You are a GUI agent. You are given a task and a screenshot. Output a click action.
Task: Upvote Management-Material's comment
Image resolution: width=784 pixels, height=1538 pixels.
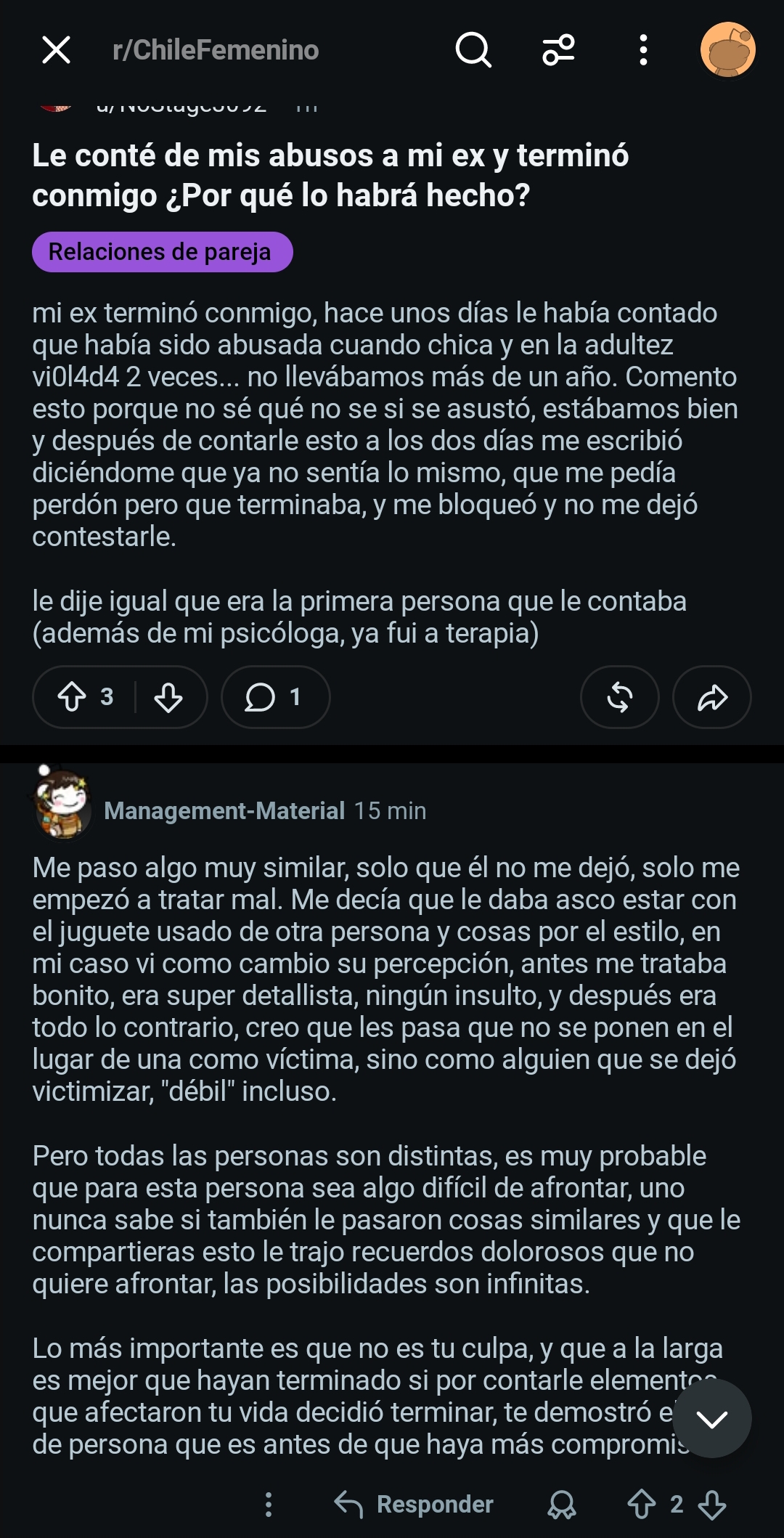coord(642,1505)
